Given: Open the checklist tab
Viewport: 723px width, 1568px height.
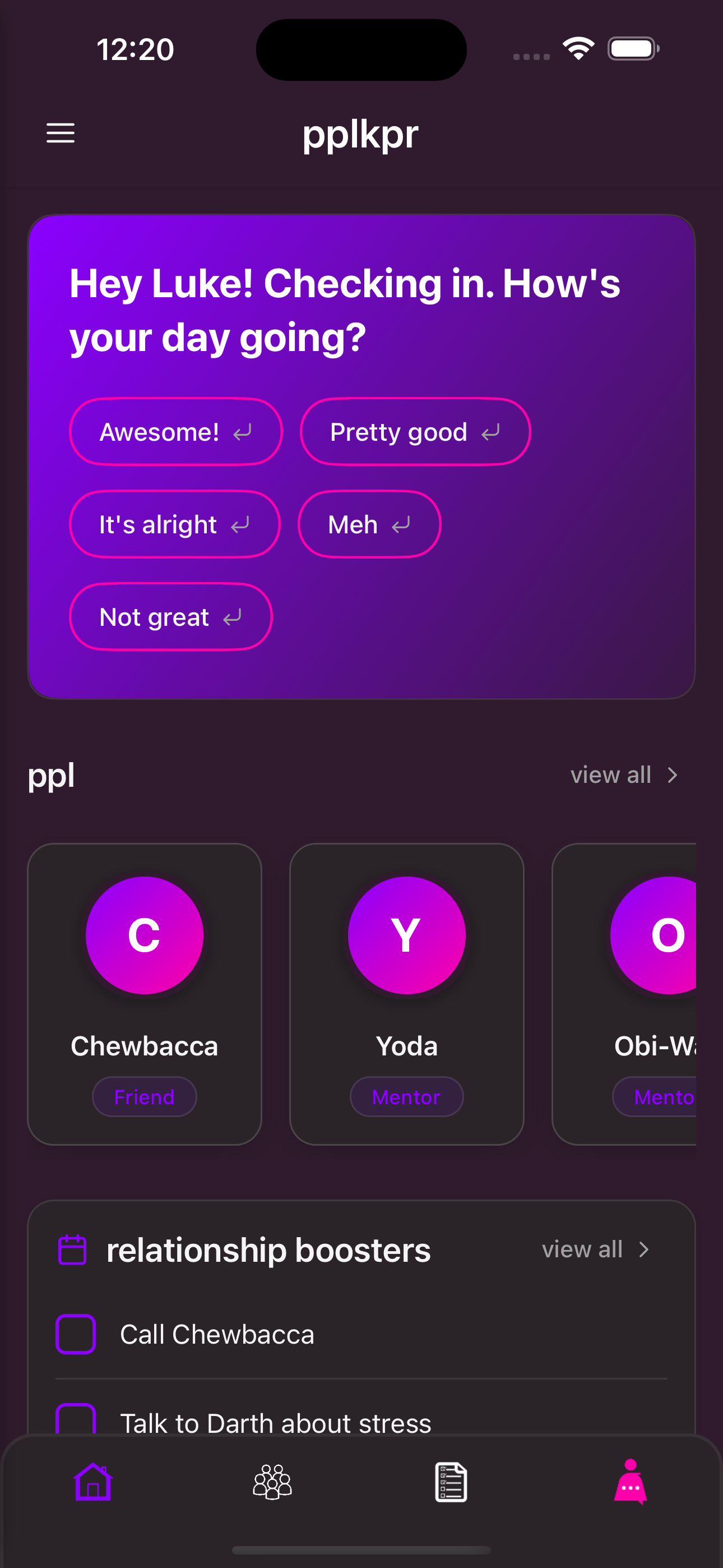Looking at the screenshot, I should pyautogui.click(x=451, y=1482).
